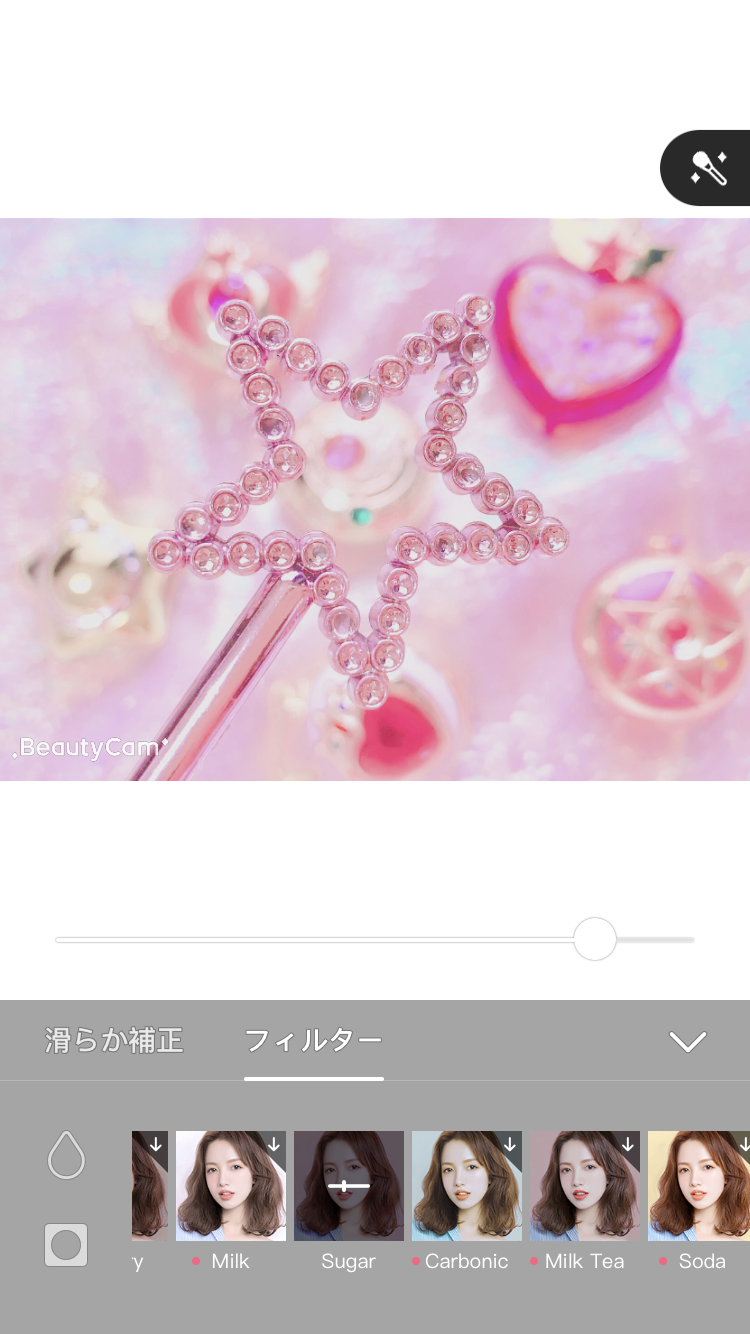
Task: Tap the filter intensity slider handle
Action: click(x=595, y=939)
